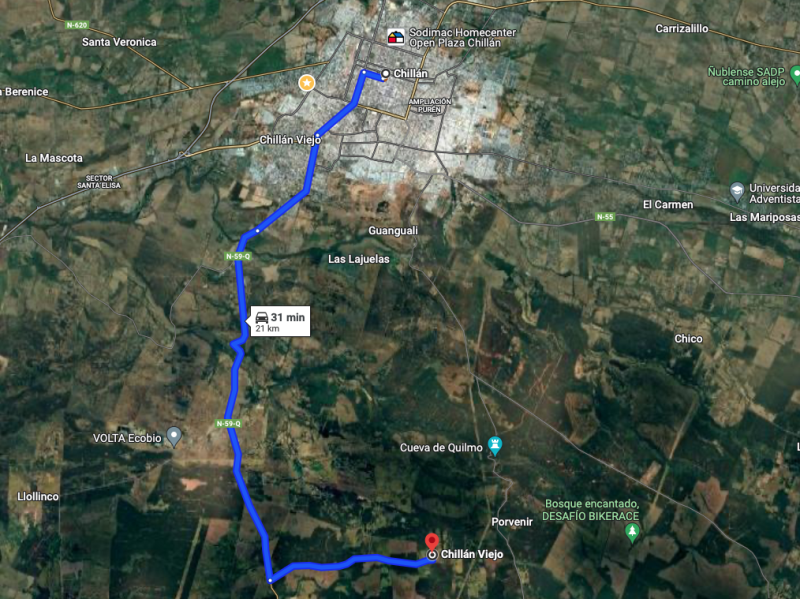Screen dimensions: 800x599
Task: Open the starred saved place marker
Action: (x=307, y=82)
